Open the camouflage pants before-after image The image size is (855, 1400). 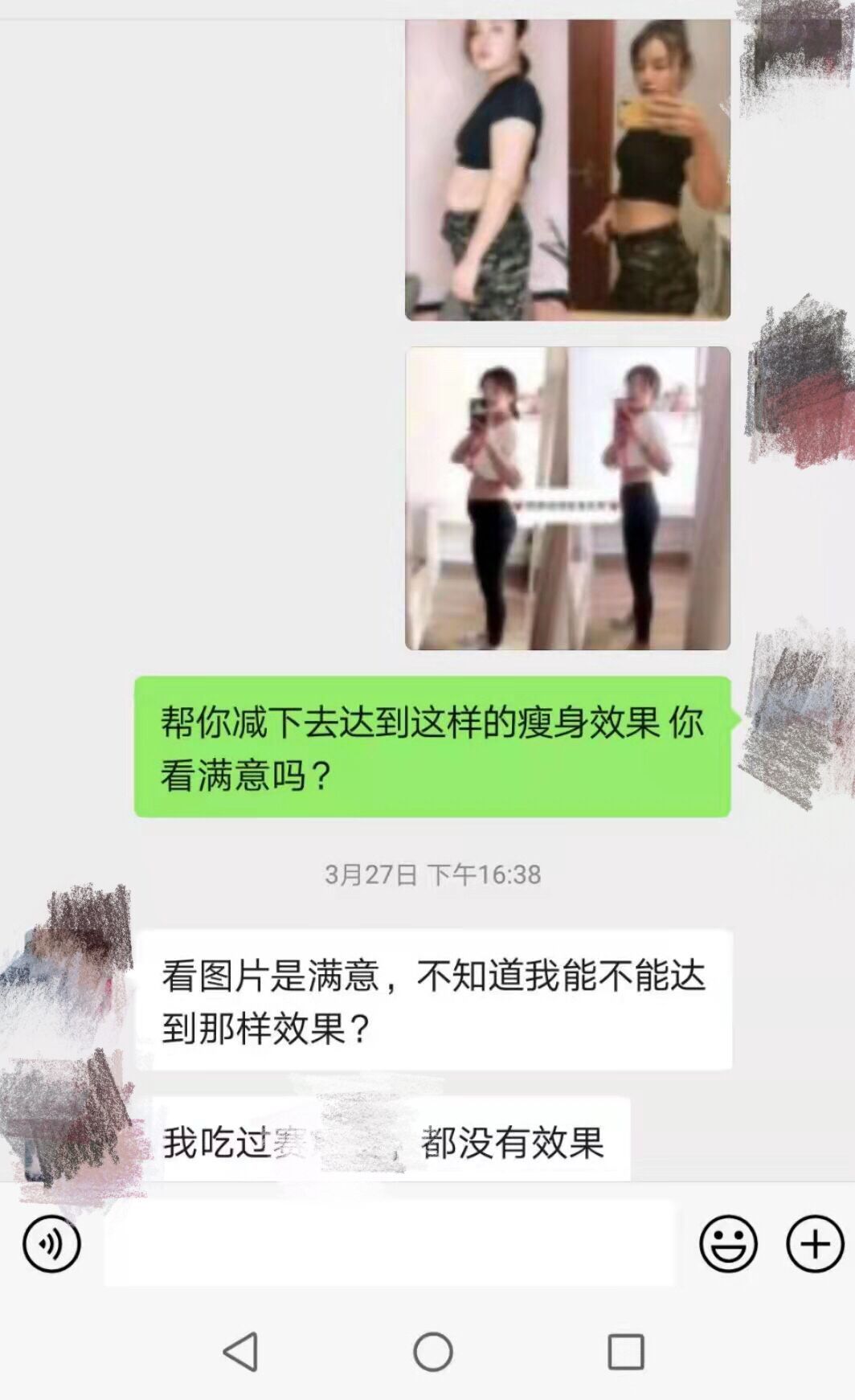[567, 170]
